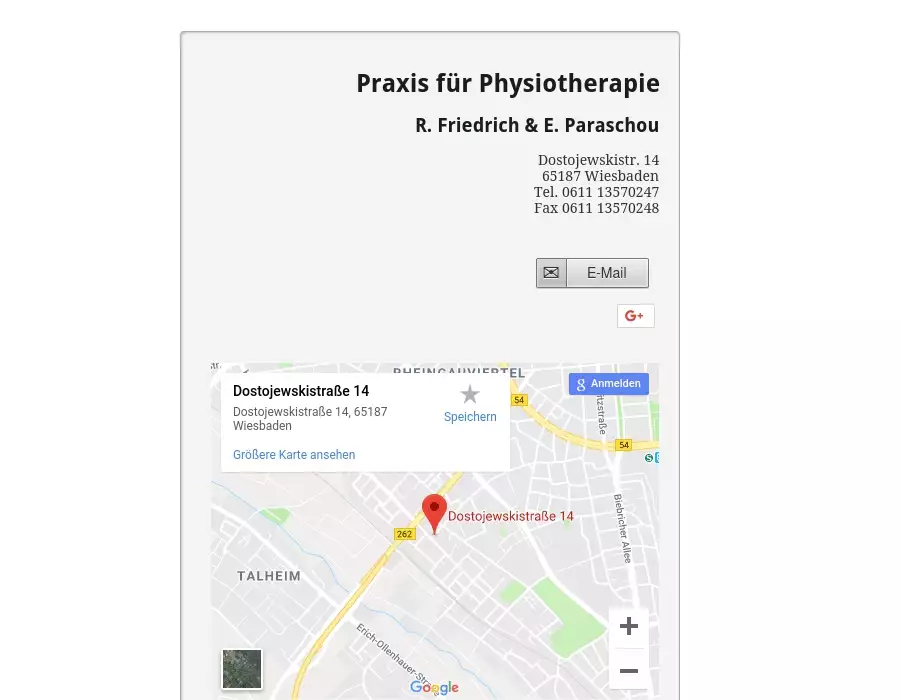Screen dimensions: 900x700
Task: Switch to the satellite view thumbnail
Action: coord(242,669)
